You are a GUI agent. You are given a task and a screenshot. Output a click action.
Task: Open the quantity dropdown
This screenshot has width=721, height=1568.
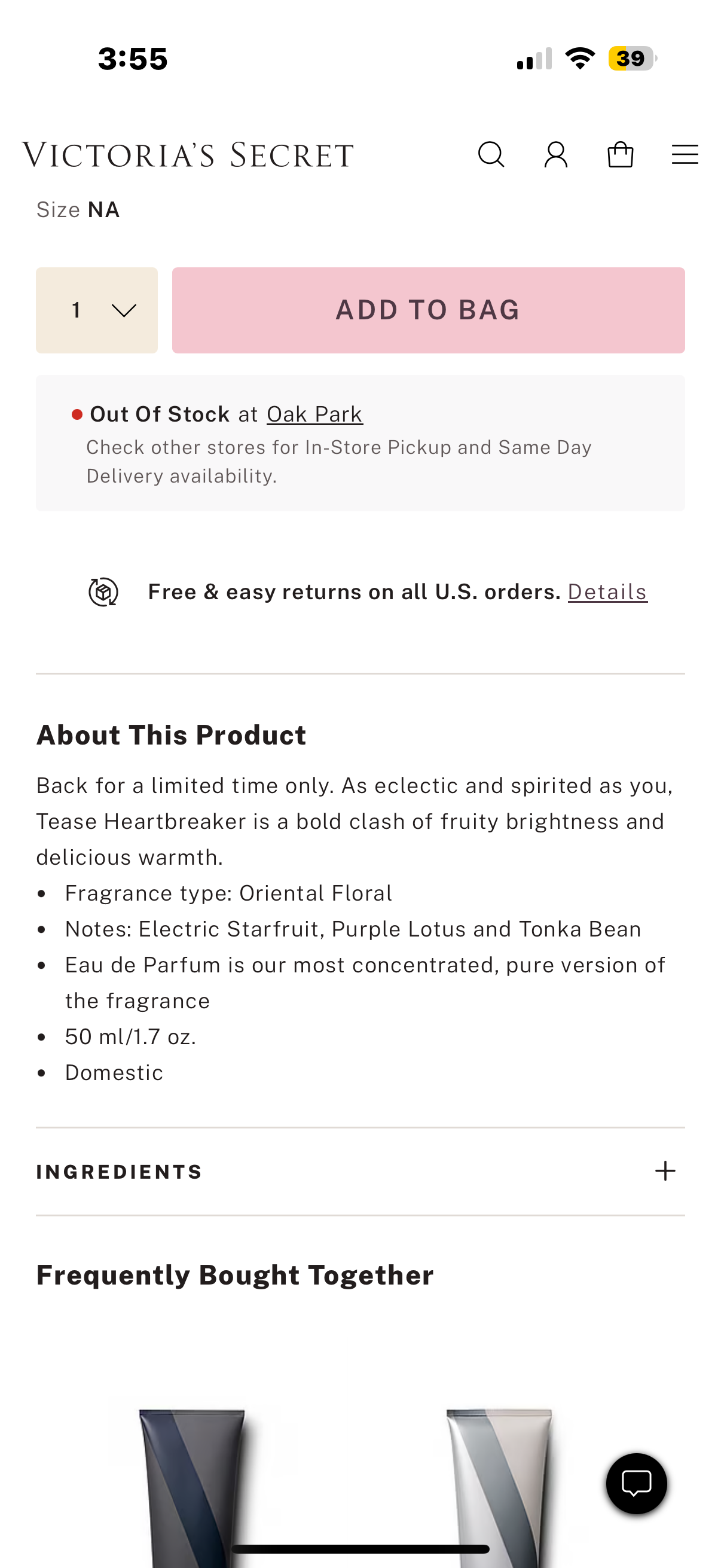[x=97, y=310]
